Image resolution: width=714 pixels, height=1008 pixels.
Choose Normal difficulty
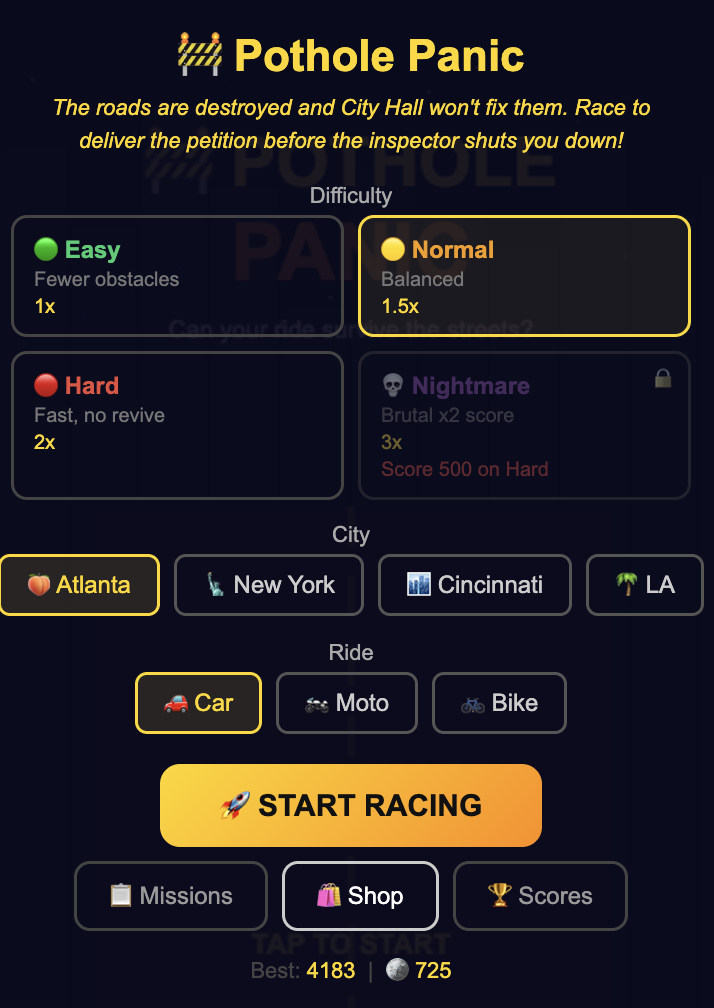tap(524, 276)
